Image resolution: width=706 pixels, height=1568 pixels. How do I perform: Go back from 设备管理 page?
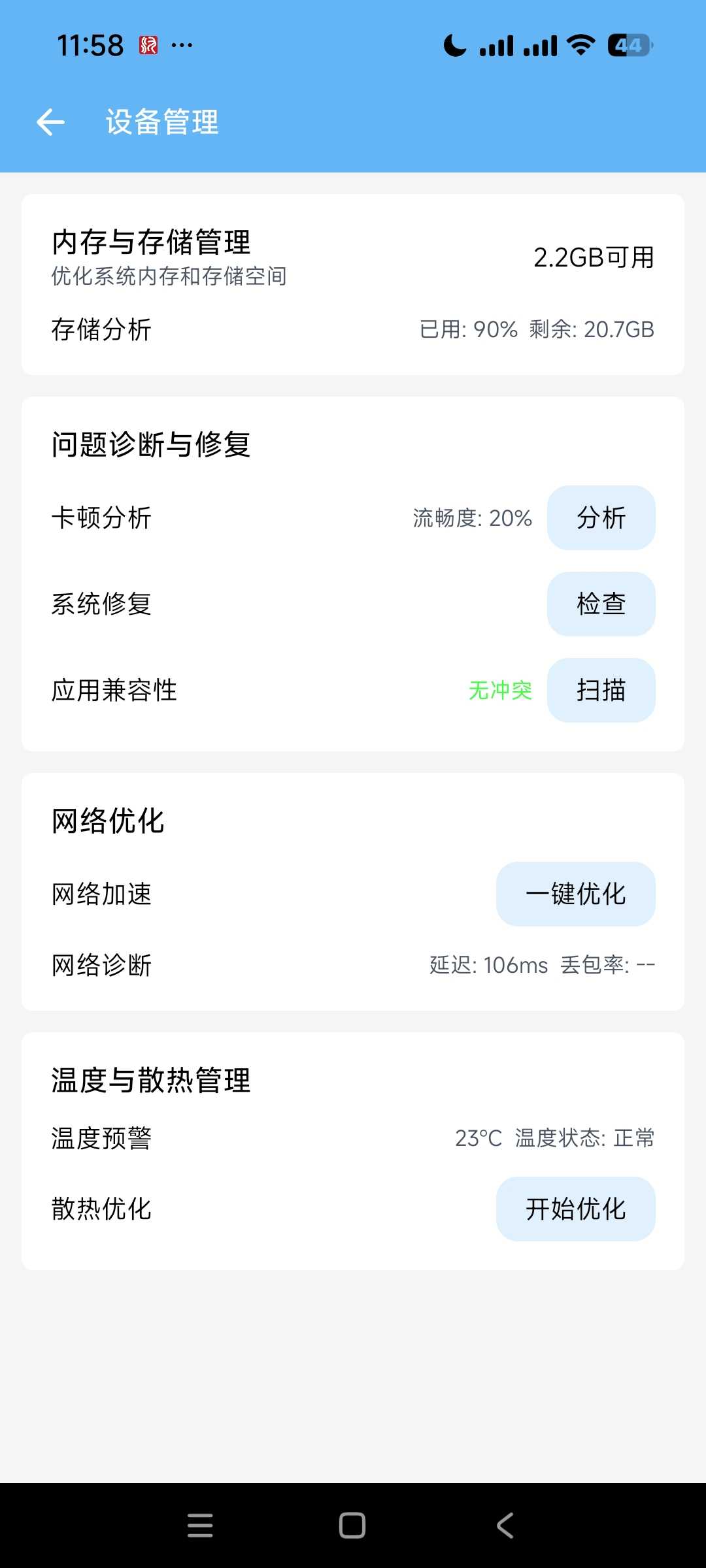[50, 122]
